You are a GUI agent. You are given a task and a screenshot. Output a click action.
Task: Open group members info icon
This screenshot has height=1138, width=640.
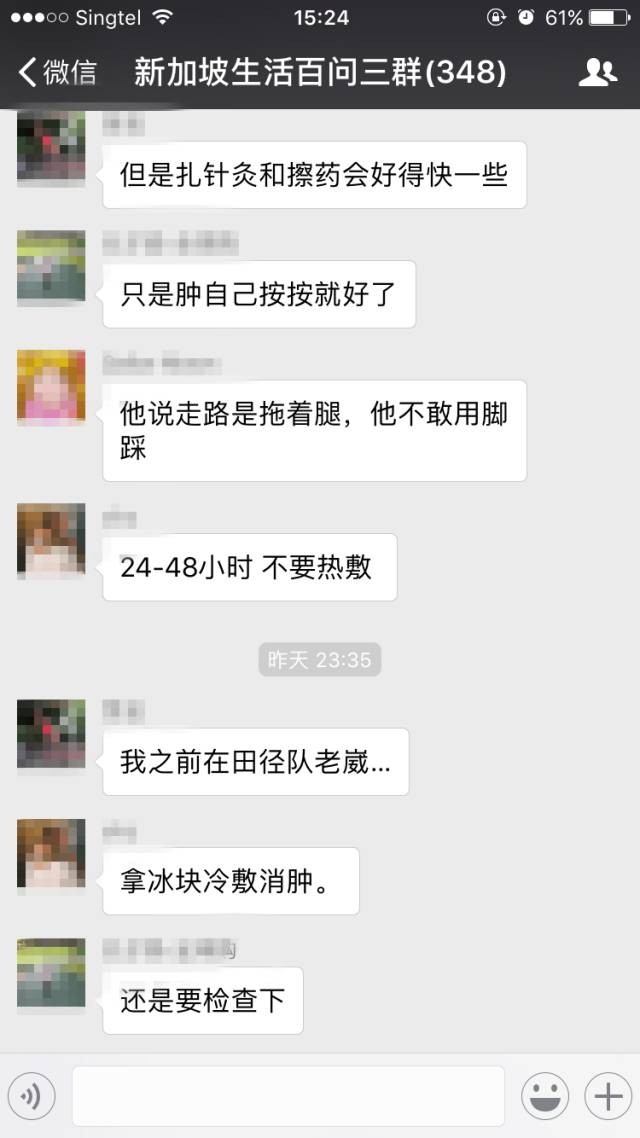coord(597,72)
